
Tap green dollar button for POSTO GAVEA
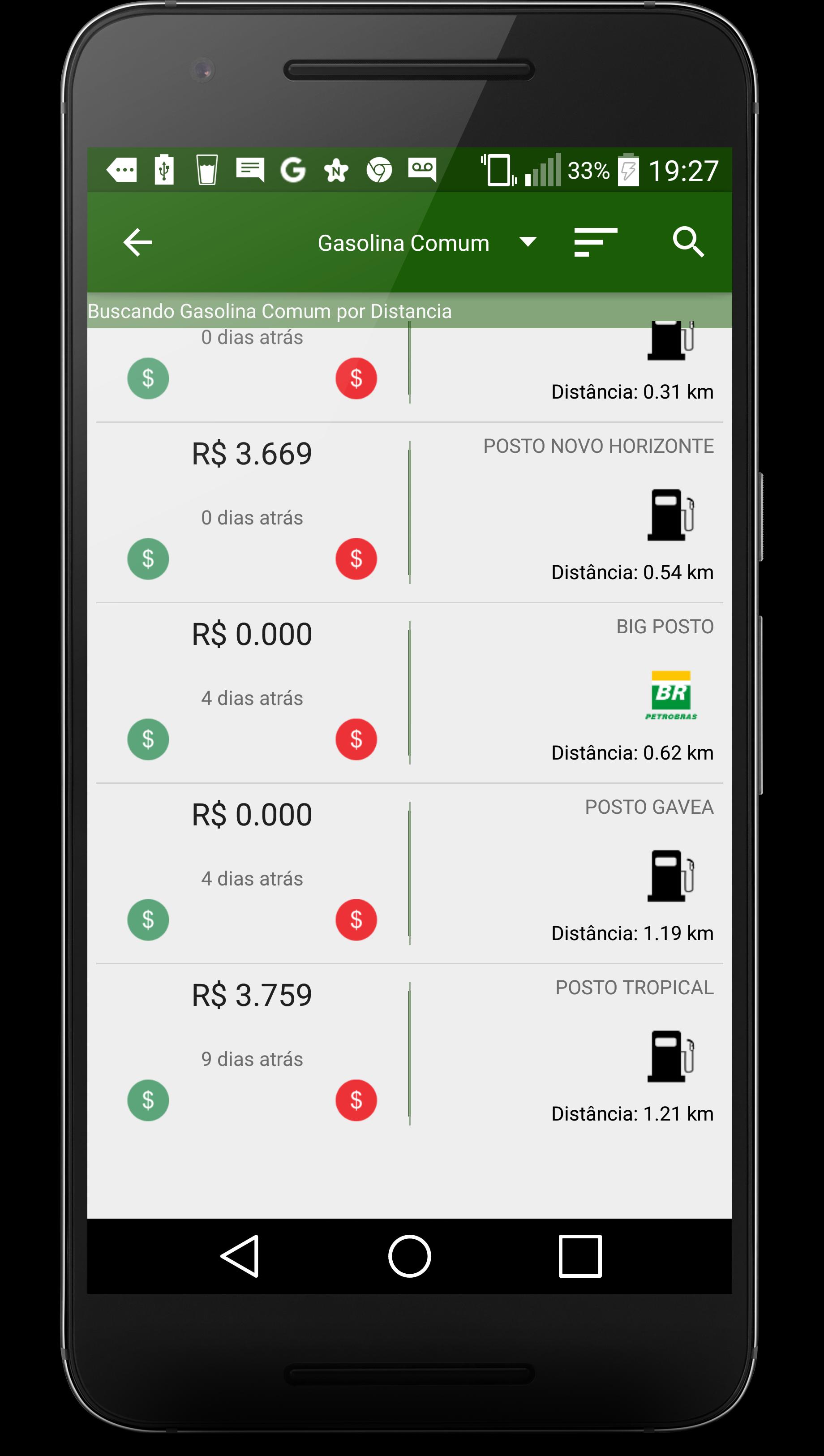[x=148, y=919]
